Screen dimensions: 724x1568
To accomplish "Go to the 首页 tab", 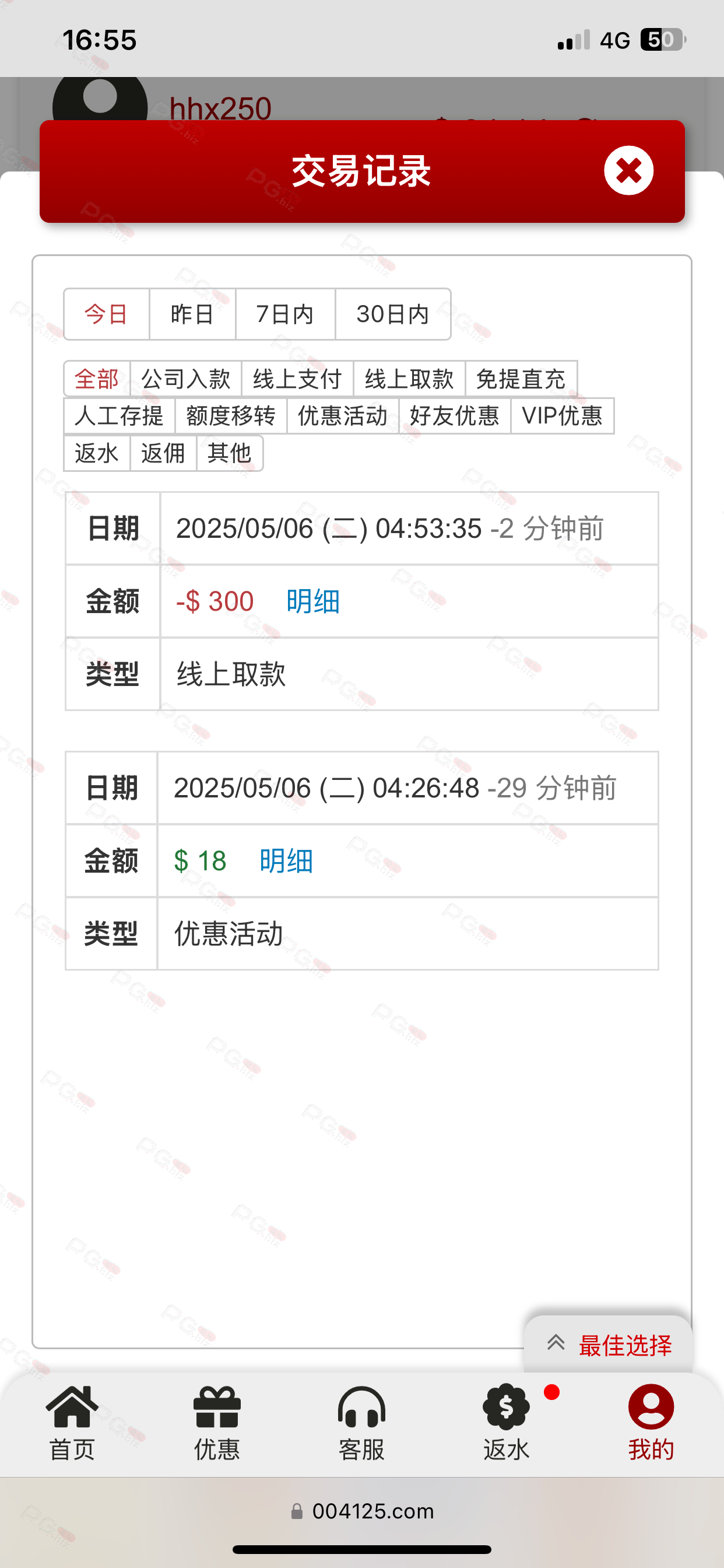I will 72,1423.
